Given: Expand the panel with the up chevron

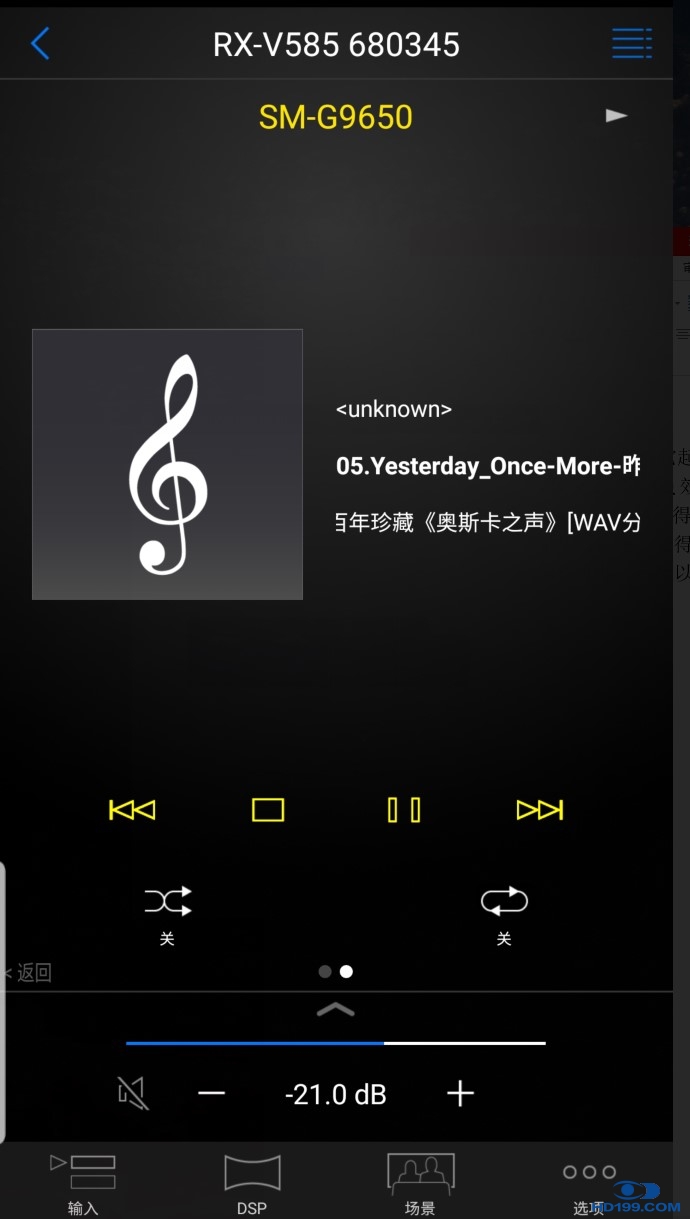Looking at the screenshot, I should click(335, 1009).
